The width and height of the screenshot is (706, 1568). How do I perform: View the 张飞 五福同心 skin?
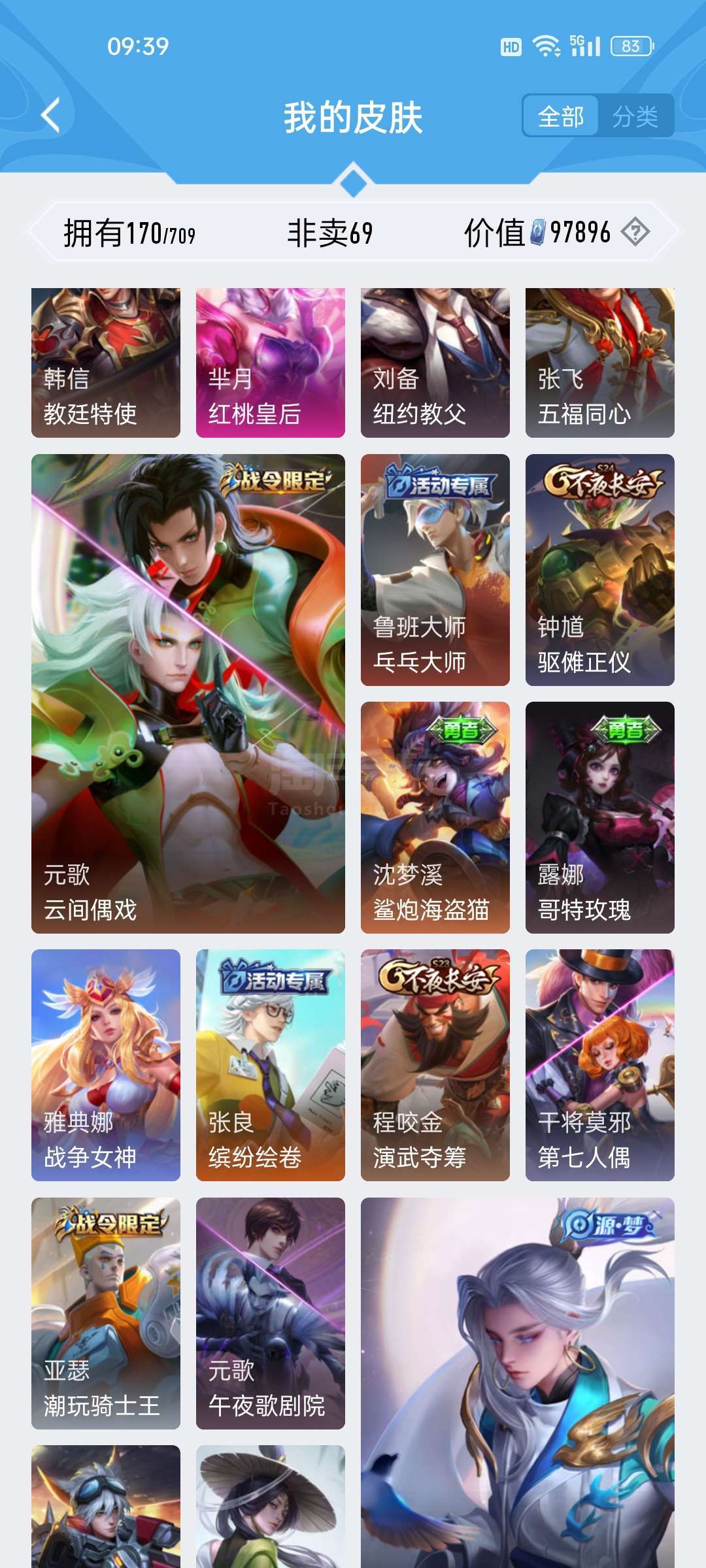point(600,363)
